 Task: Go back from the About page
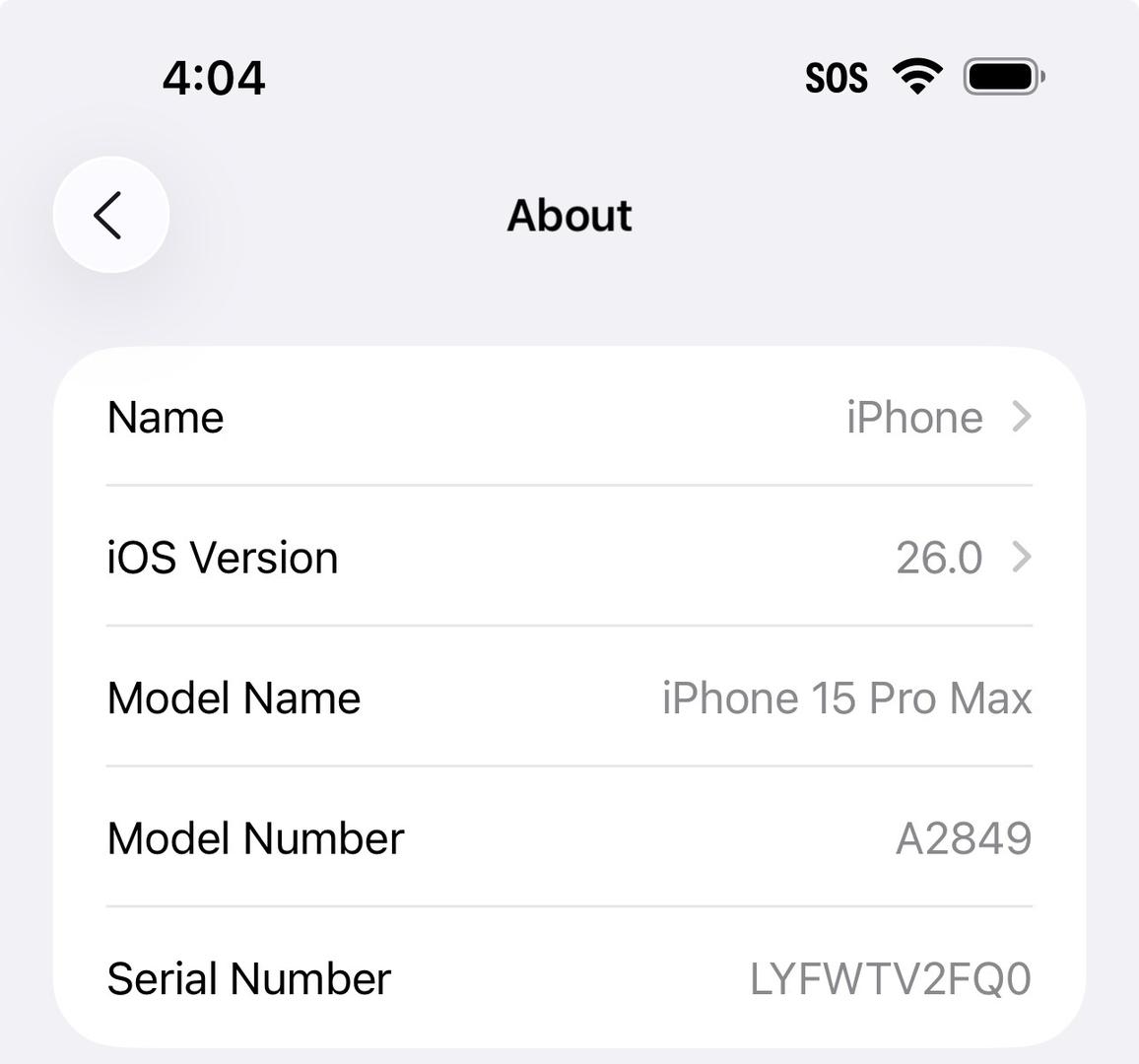[x=110, y=215]
